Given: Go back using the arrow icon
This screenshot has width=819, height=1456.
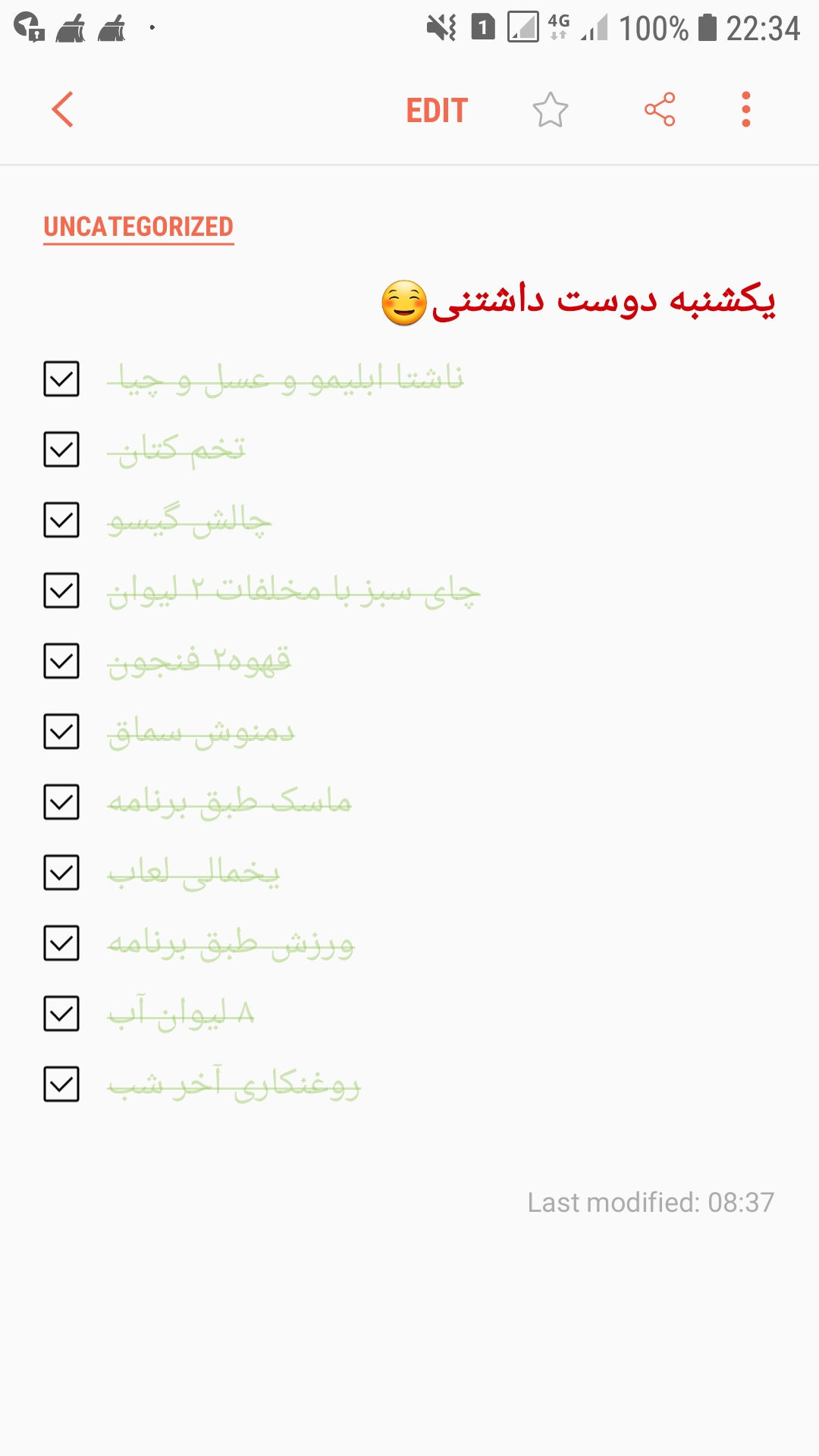Looking at the screenshot, I should click(x=63, y=110).
